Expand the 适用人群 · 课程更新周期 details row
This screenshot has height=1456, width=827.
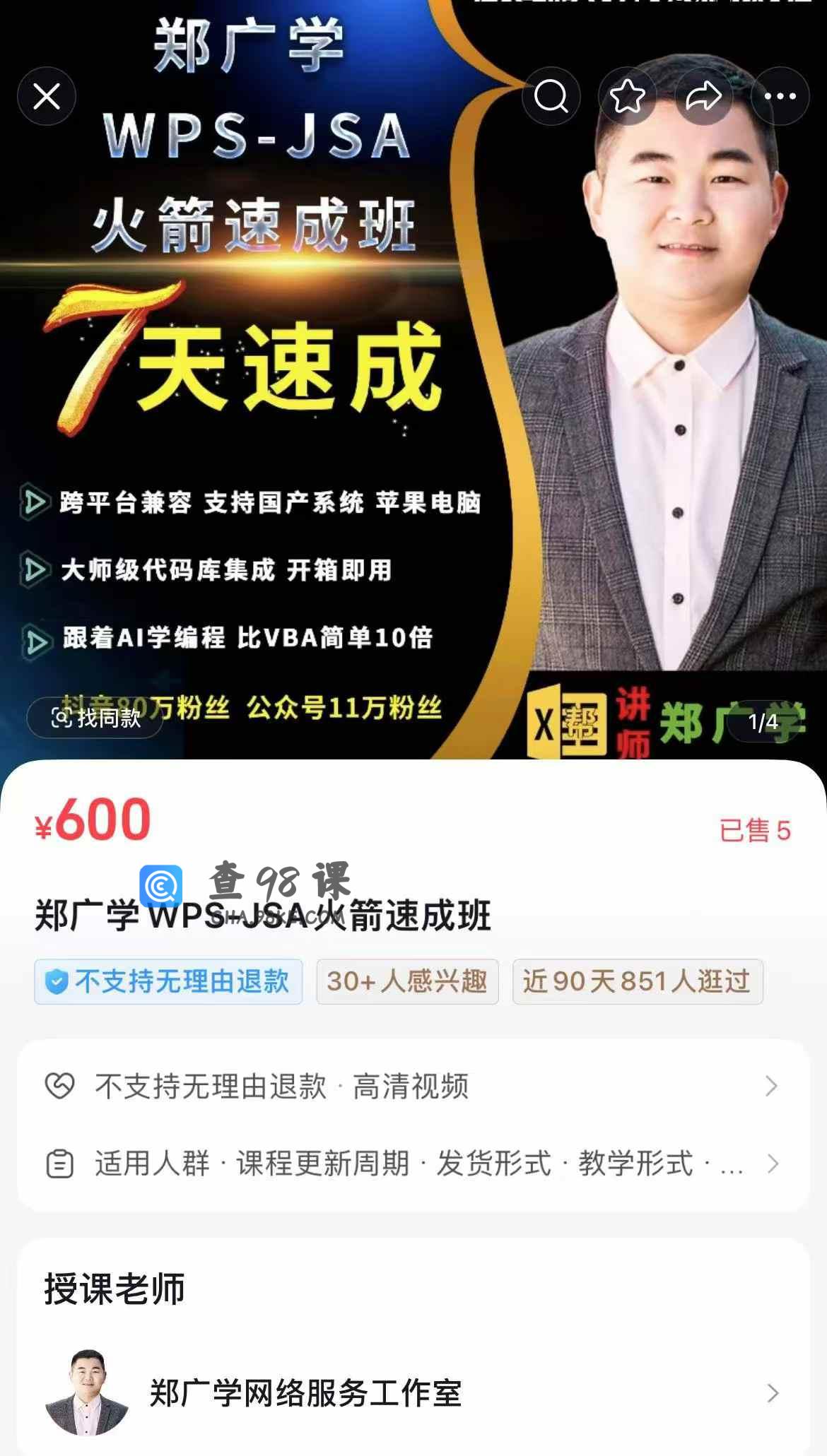point(413,1164)
